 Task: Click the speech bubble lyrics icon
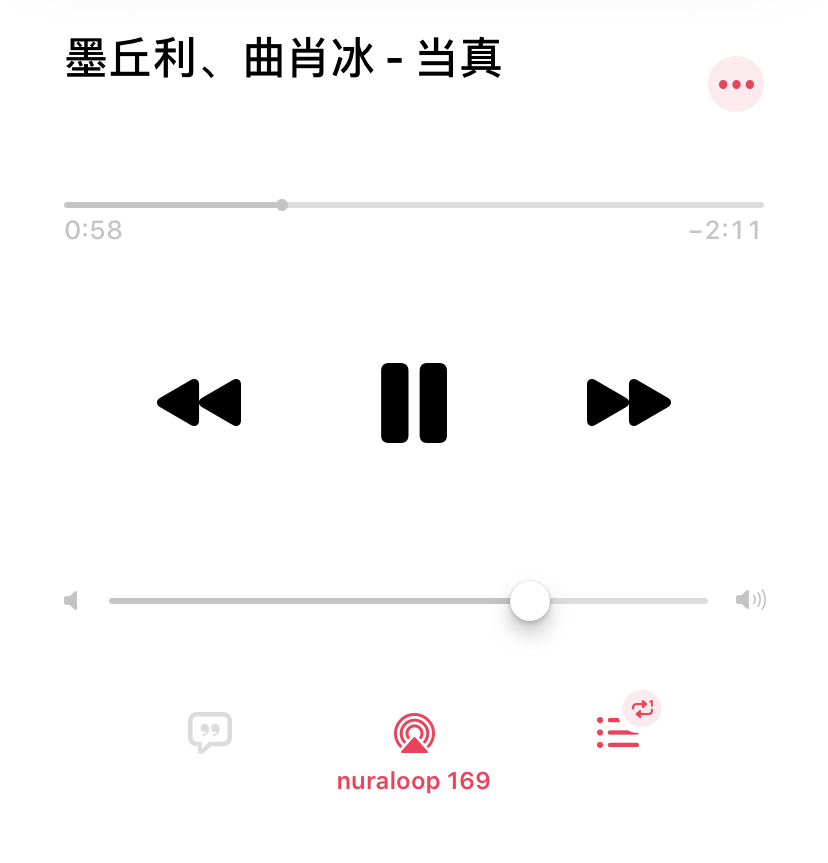point(210,732)
